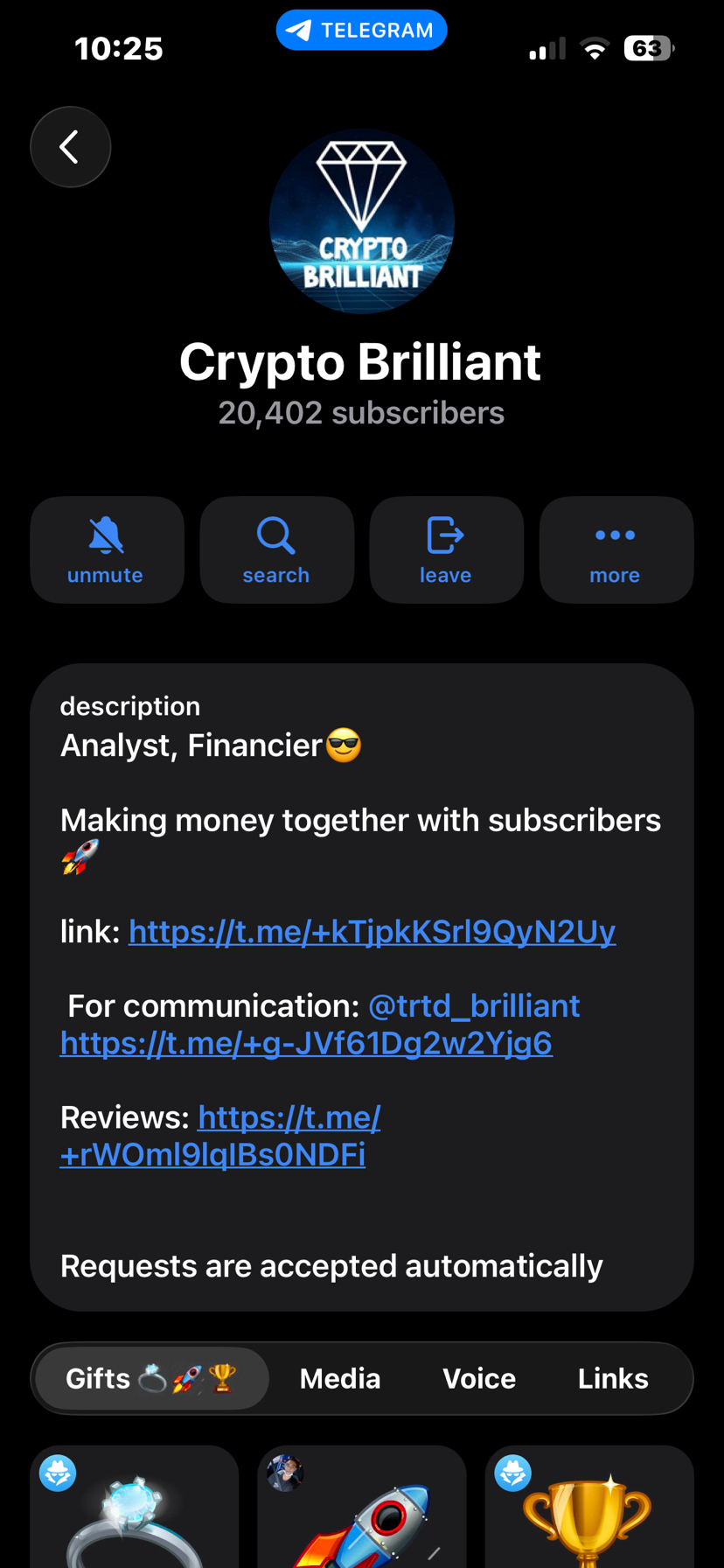724x1568 pixels.
Task: Search within the Crypto Brilliant channel
Action: [x=276, y=549]
